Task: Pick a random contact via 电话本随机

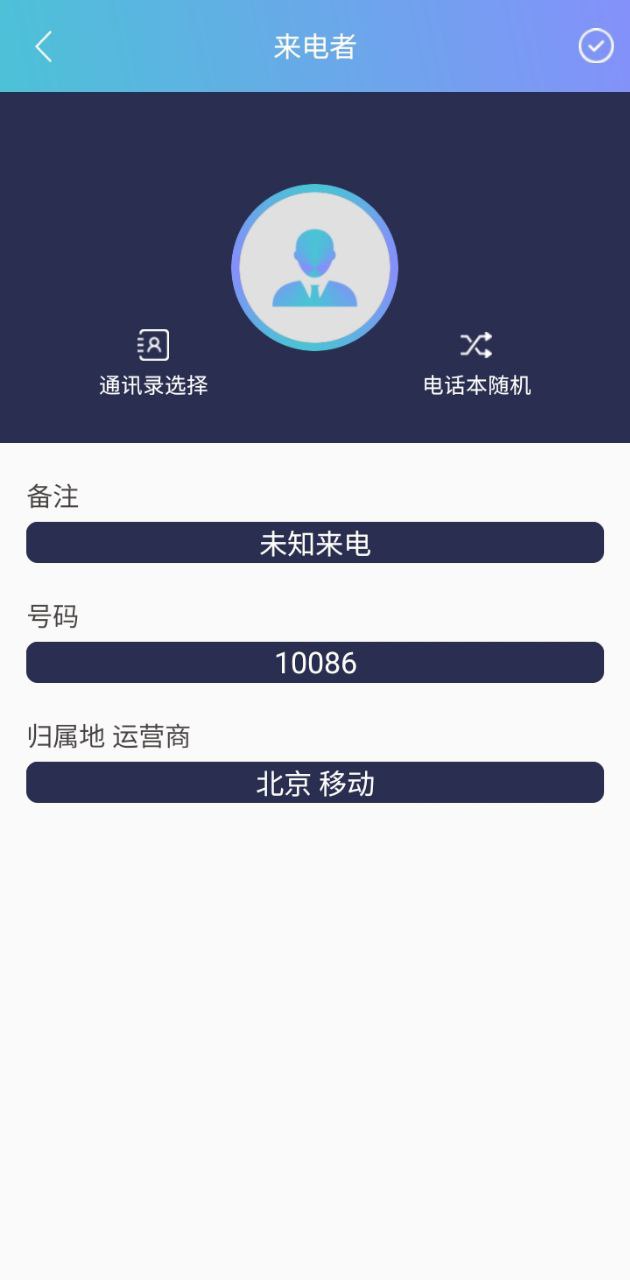Action: pos(477,363)
